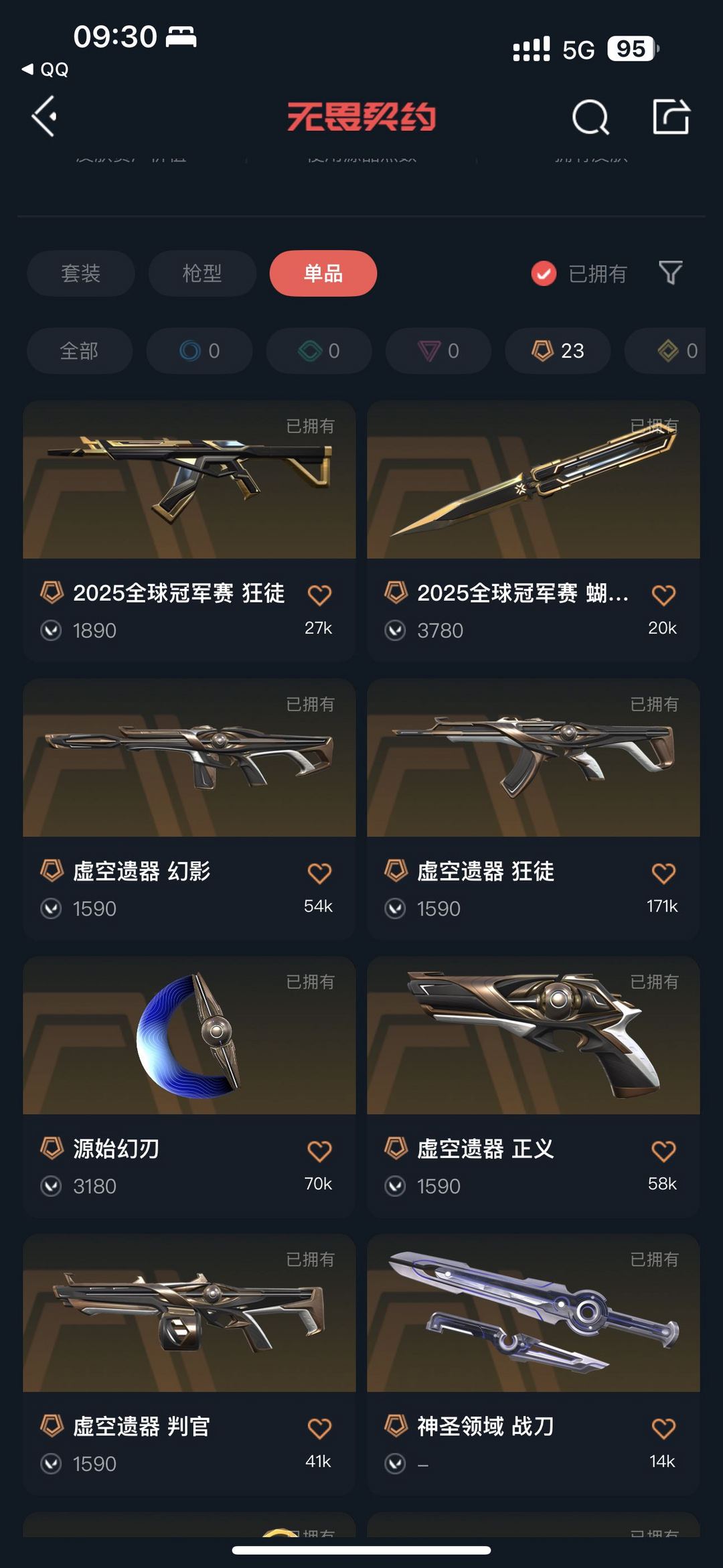Filter by the orange tier chip showing 23
723x1568 pixels.
(558, 350)
